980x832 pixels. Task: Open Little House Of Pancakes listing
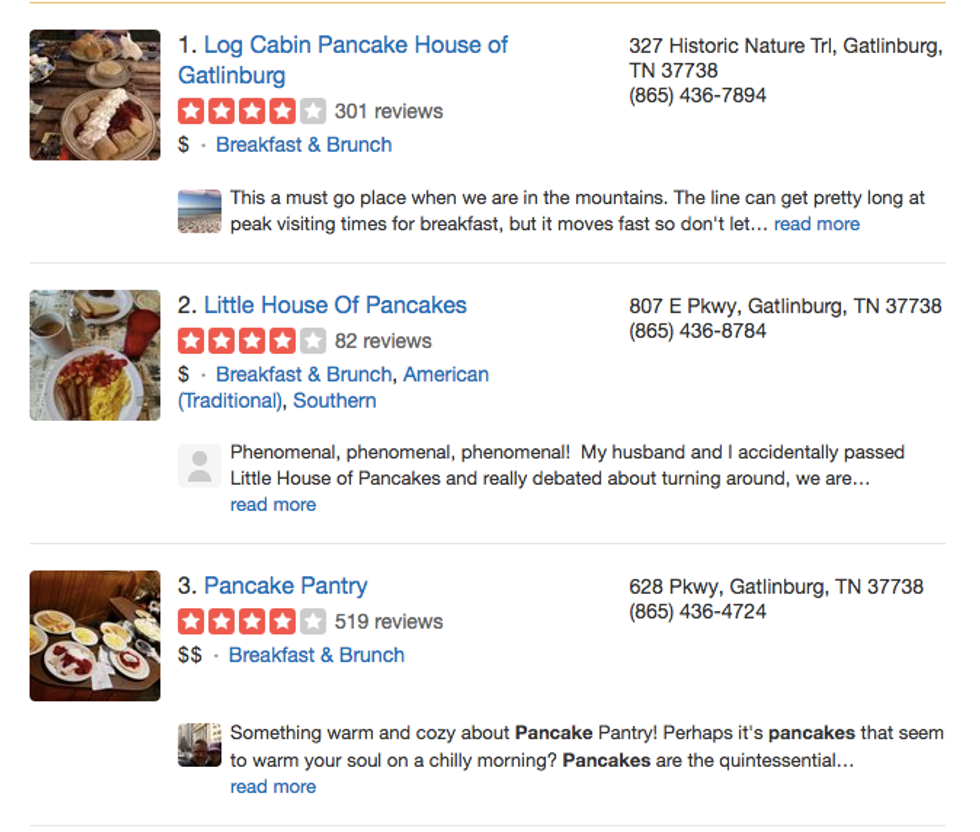pos(335,306)
